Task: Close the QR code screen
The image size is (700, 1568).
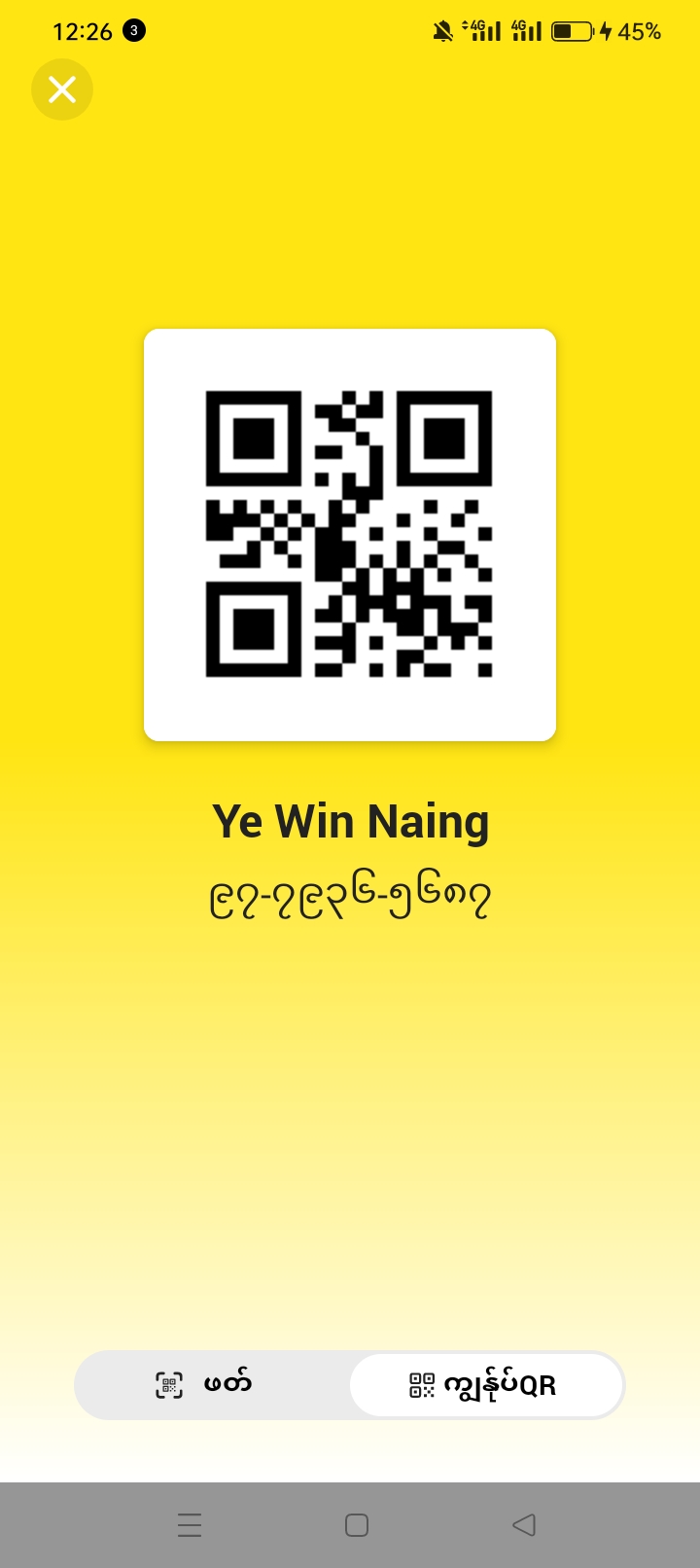Action: click(62, 89)
